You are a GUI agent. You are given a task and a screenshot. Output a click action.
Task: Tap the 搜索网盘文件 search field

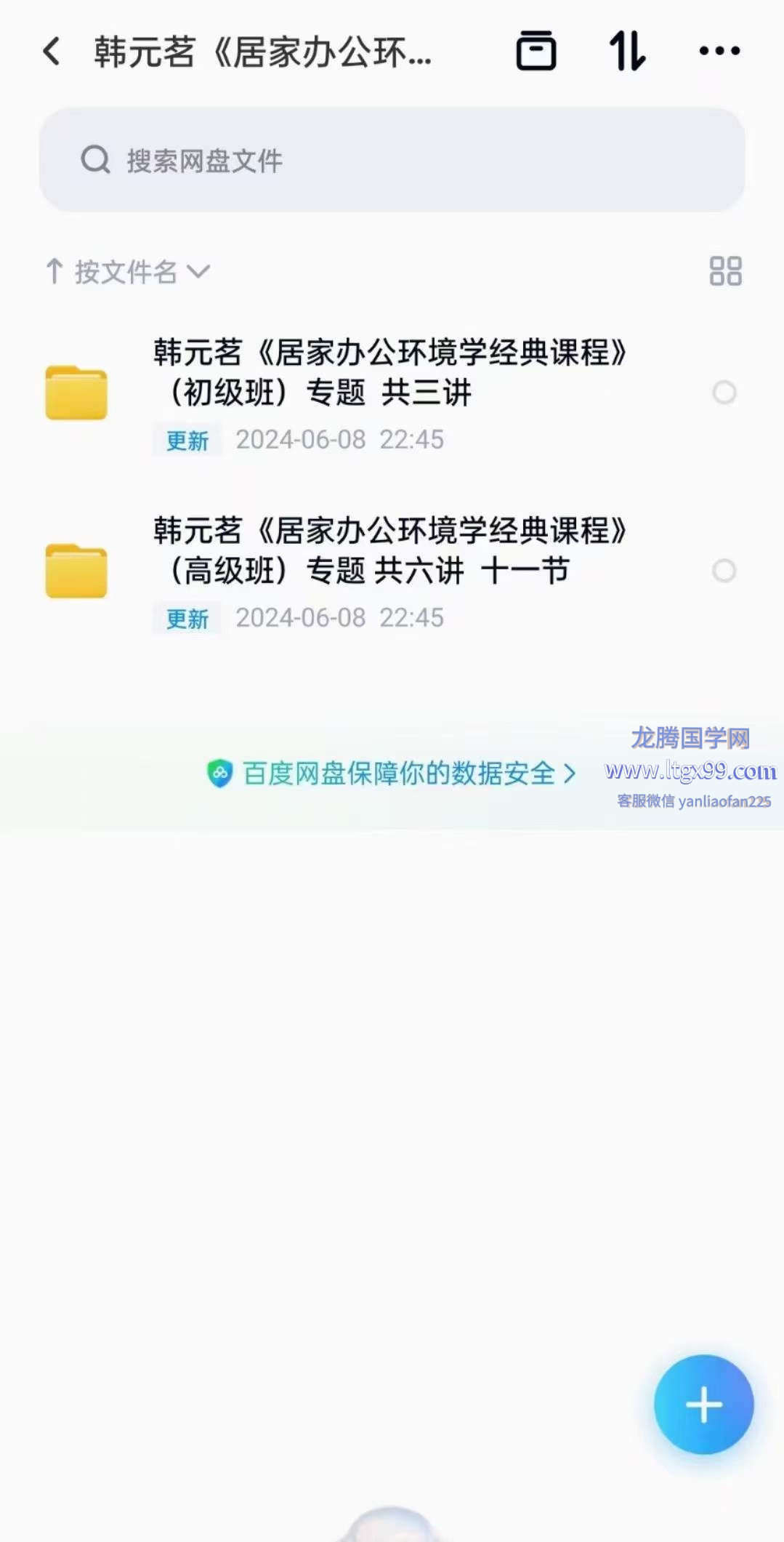[x=392, y=160]
